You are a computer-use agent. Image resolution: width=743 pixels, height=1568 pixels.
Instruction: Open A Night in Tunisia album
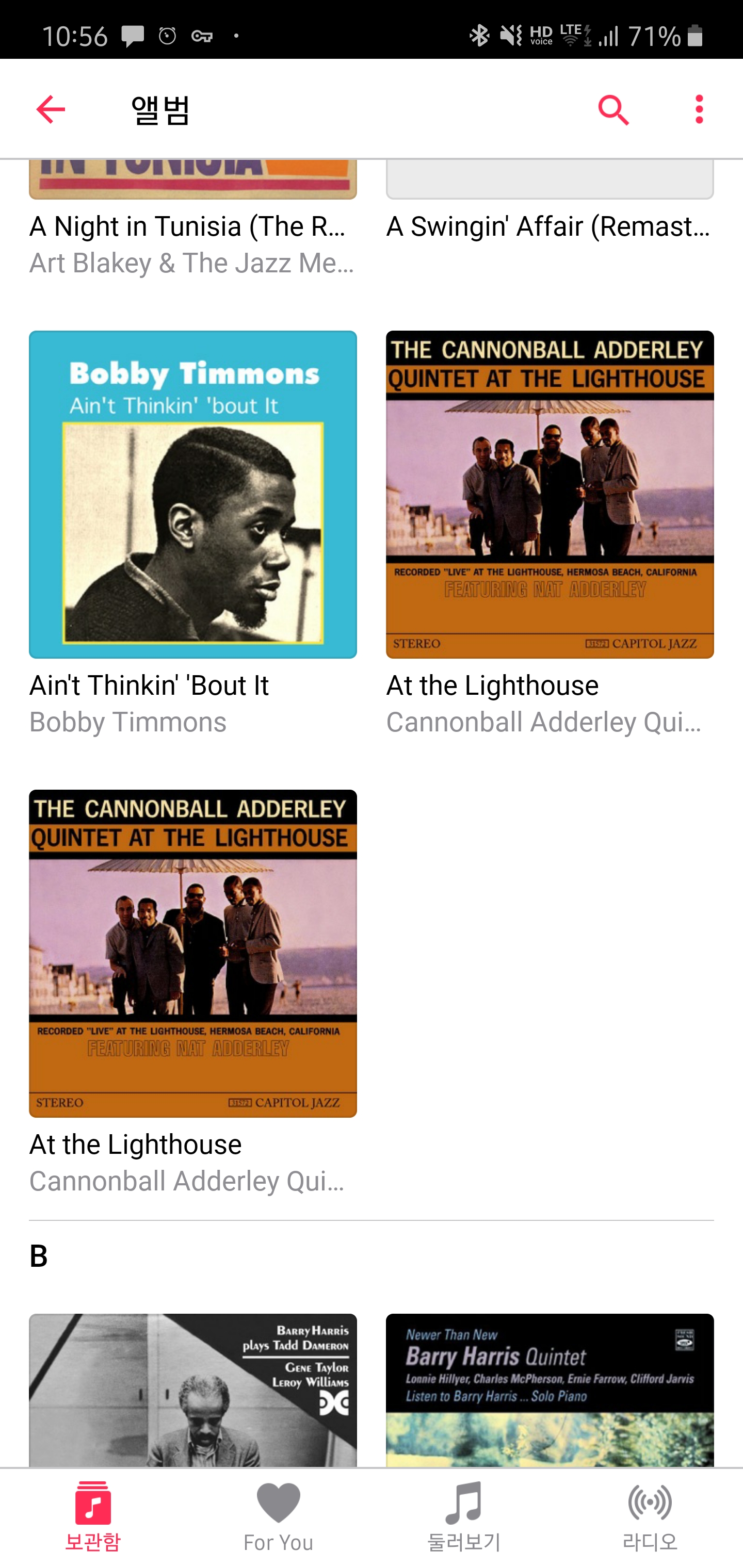click(x=192, y=226)
